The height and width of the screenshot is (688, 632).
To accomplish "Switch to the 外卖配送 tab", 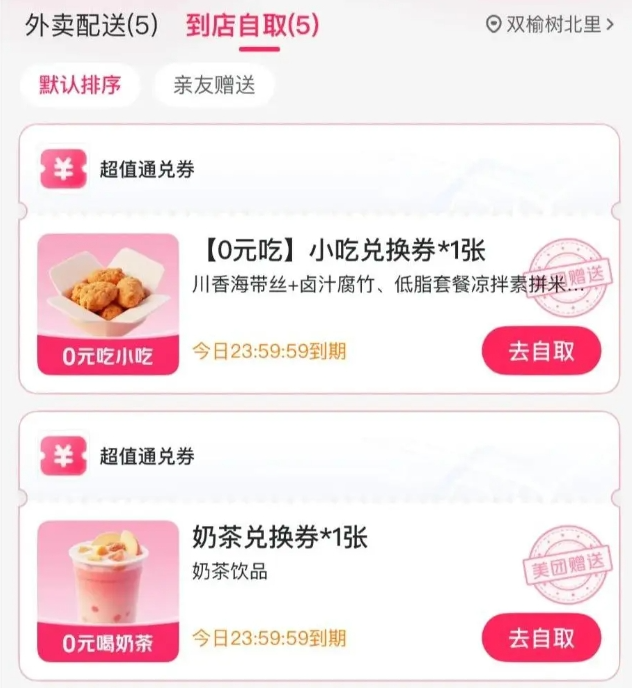I will pyautogui.click(x=91, y=26).
